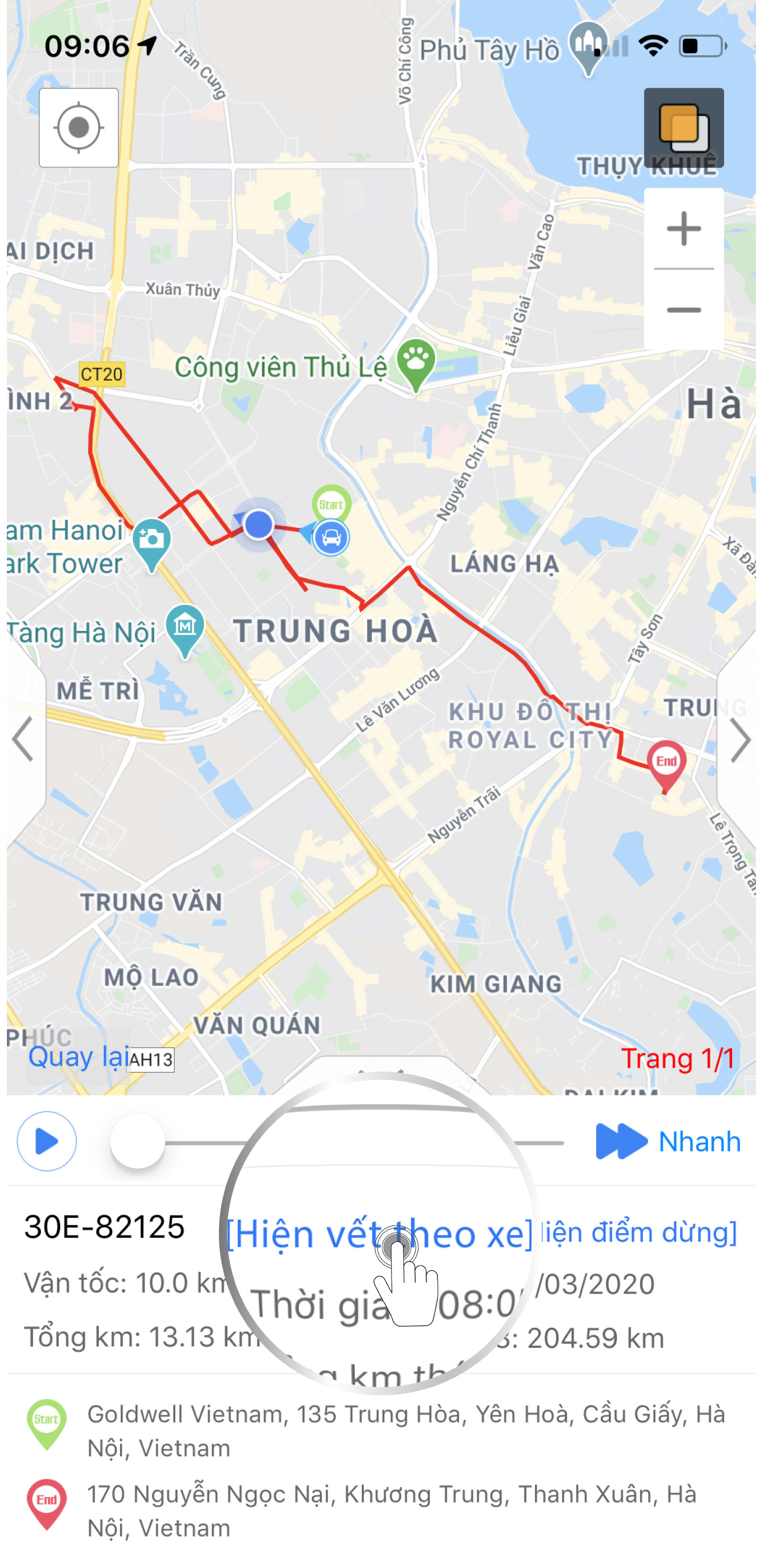Show stop points via Hiện điểm dừng
765x1568 pixels.
click(x=639, y=1232)
